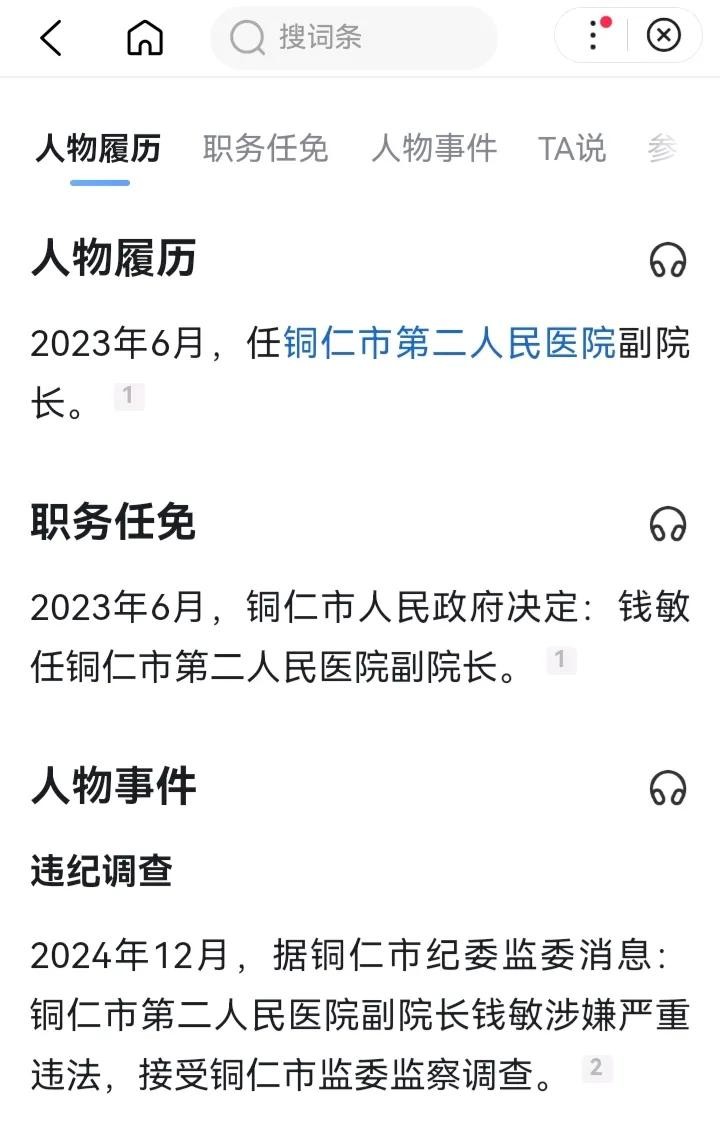Switch to the 职务任免 tab
This screenshot has height=1142, width=720.
(x=265, y=149)
